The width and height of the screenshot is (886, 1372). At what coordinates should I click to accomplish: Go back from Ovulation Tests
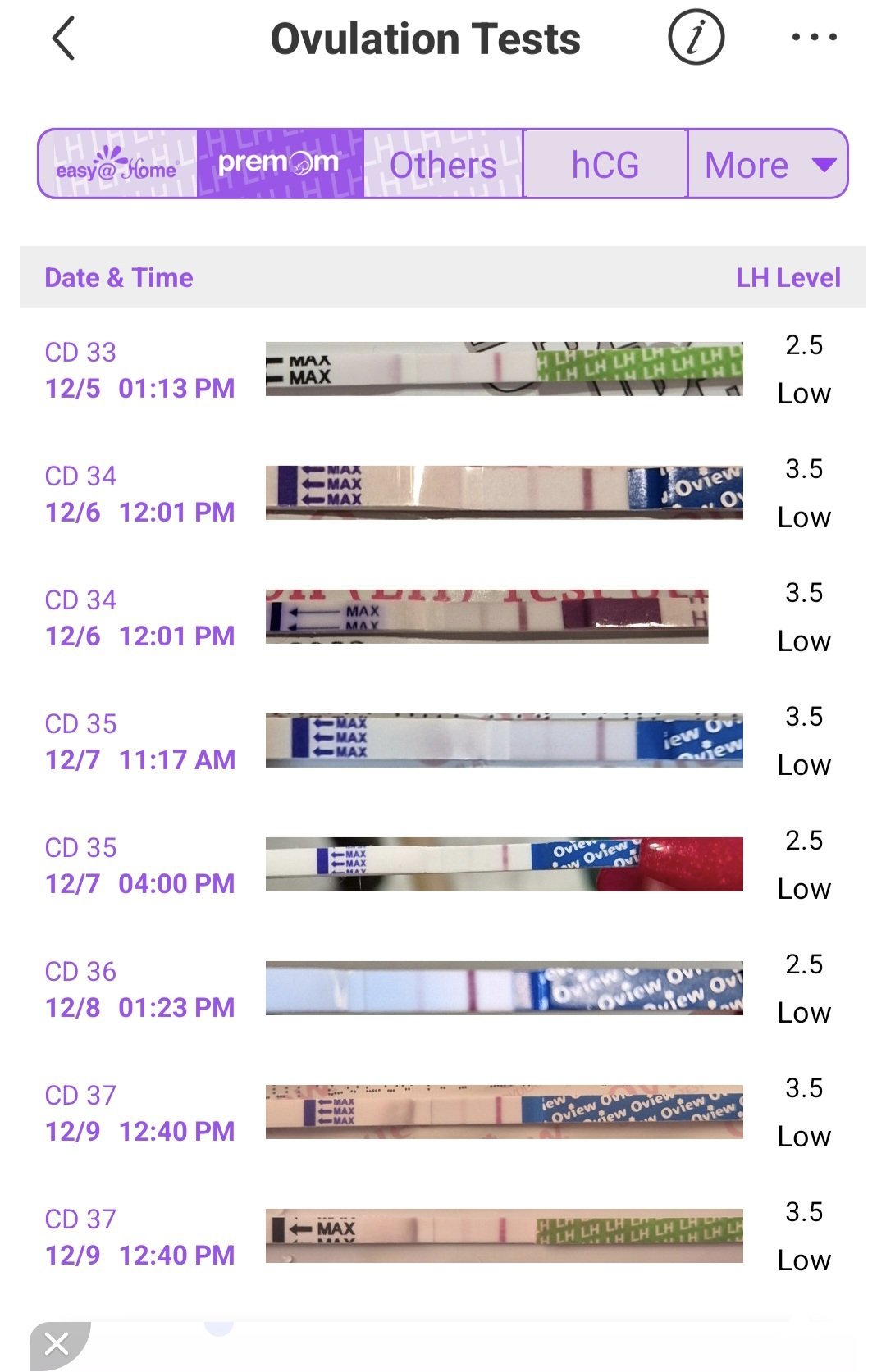(x=64, y=39)
